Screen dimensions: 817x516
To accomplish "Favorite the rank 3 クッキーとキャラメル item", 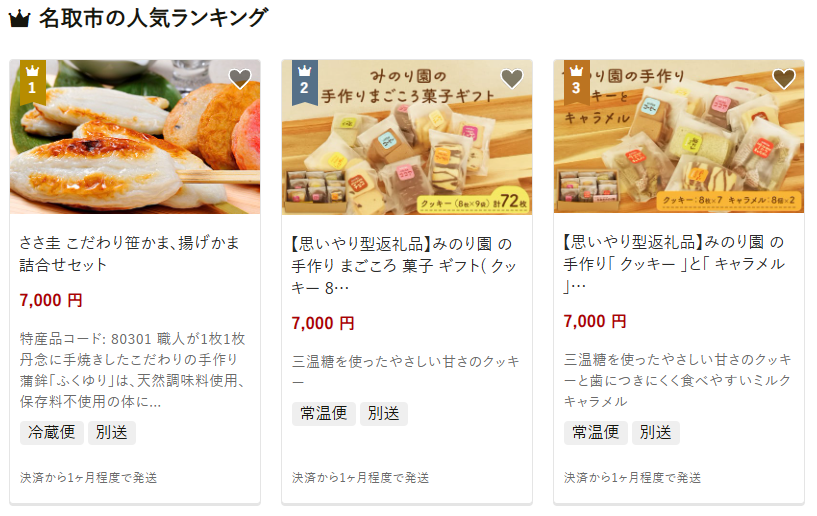I will tap(784, 79).
